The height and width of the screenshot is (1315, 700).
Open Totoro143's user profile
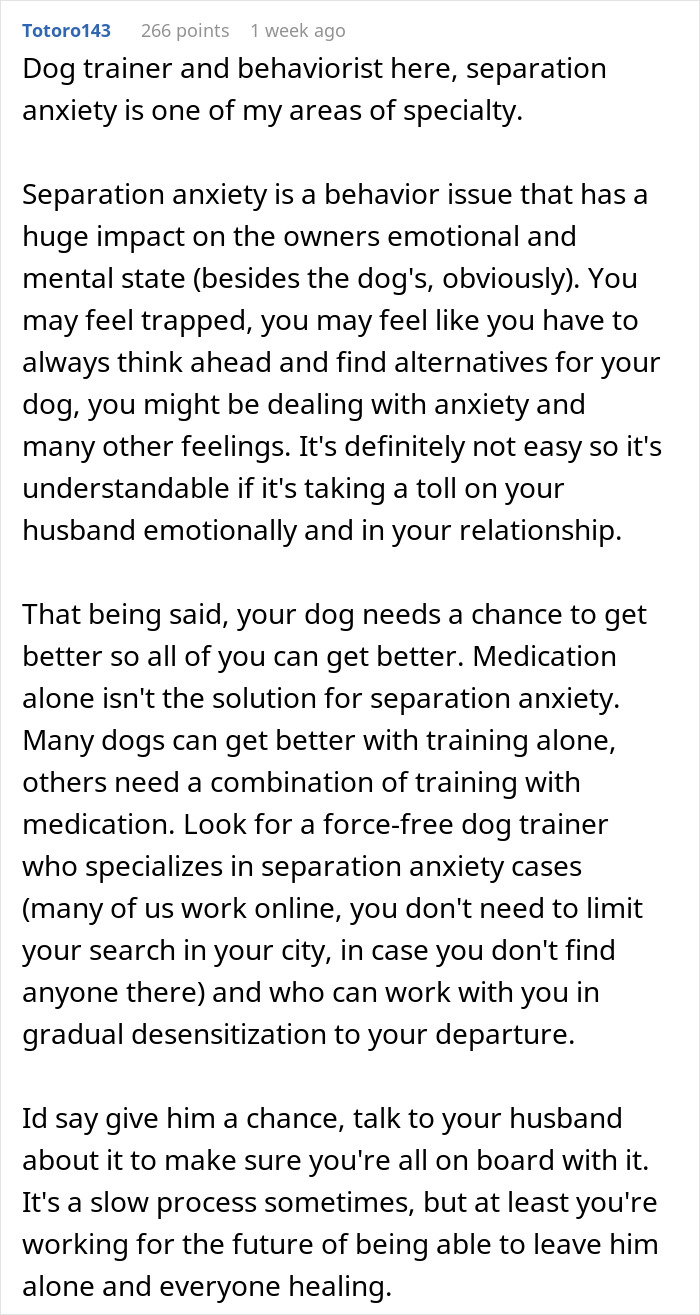(66, 31)
